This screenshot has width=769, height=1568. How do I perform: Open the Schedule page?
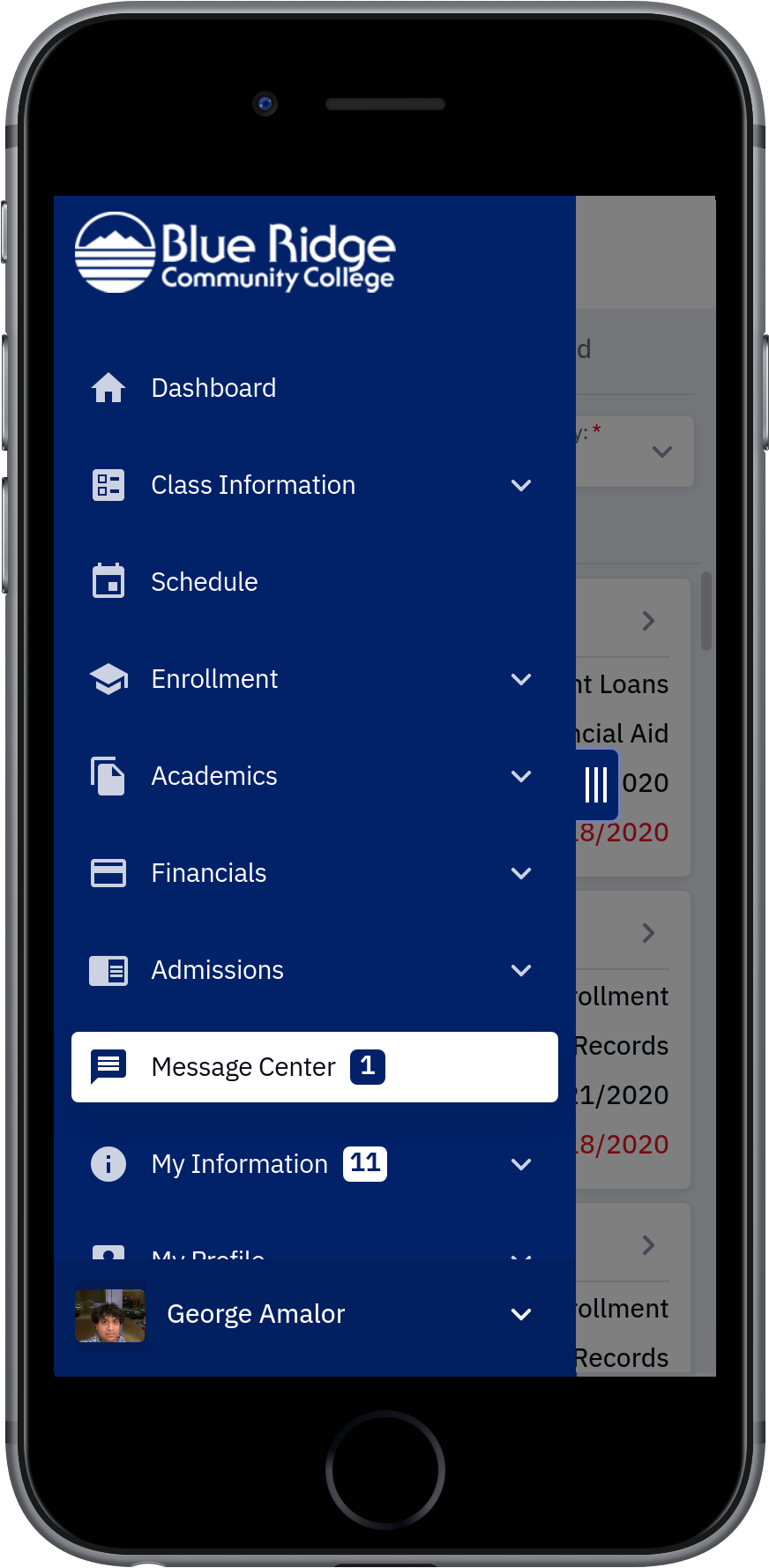pyautogui.click(x=314, y=582)
